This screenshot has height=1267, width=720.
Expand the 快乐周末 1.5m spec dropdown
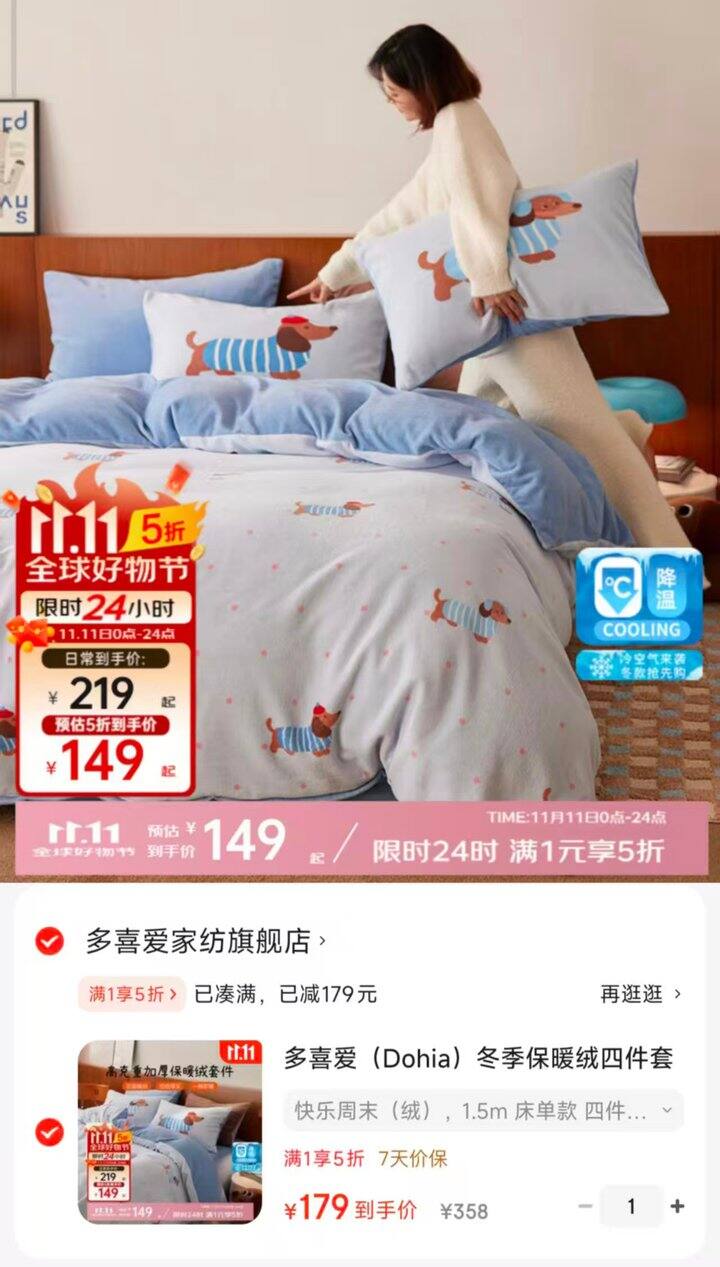pyautogui.click(x=483, y=1110)
